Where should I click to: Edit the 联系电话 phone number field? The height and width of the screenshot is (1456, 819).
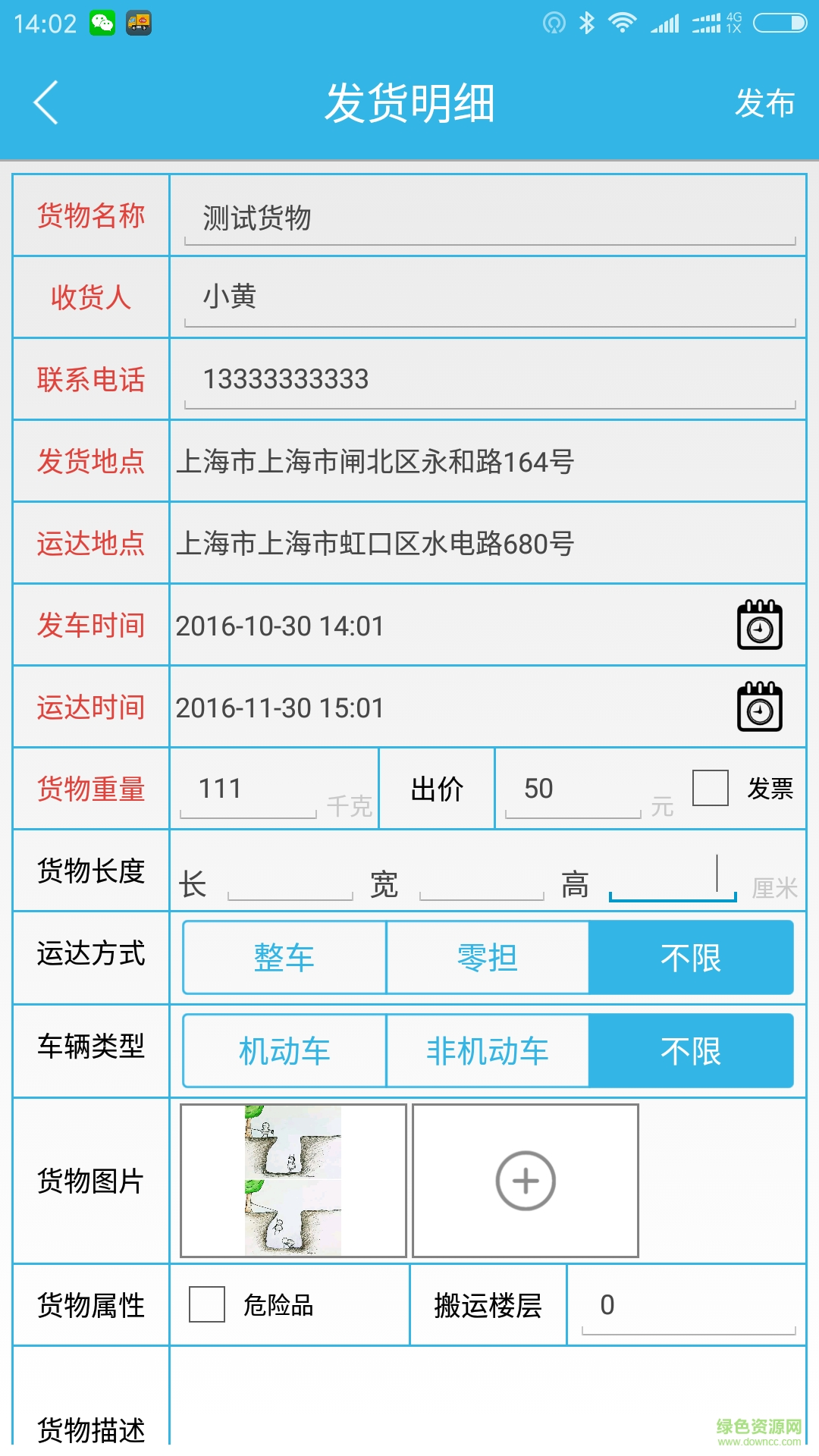tap(489, 379)
